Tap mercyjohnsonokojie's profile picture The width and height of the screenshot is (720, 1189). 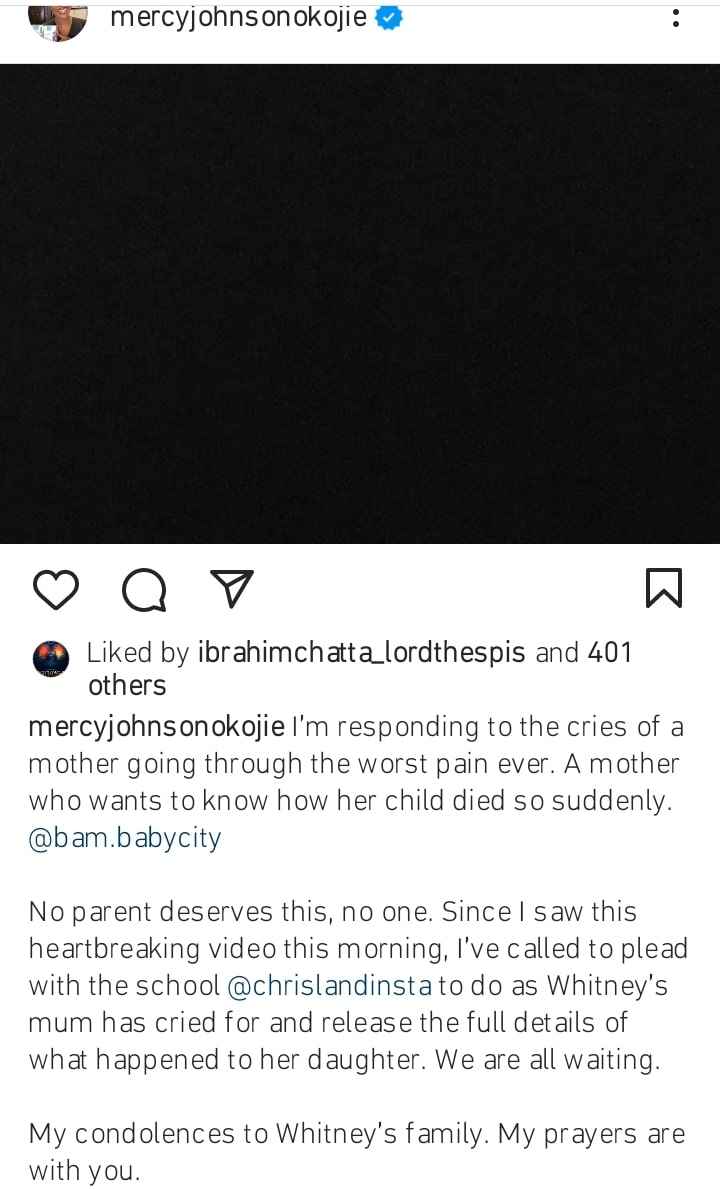pyautogui.click(x=57, y=19)
